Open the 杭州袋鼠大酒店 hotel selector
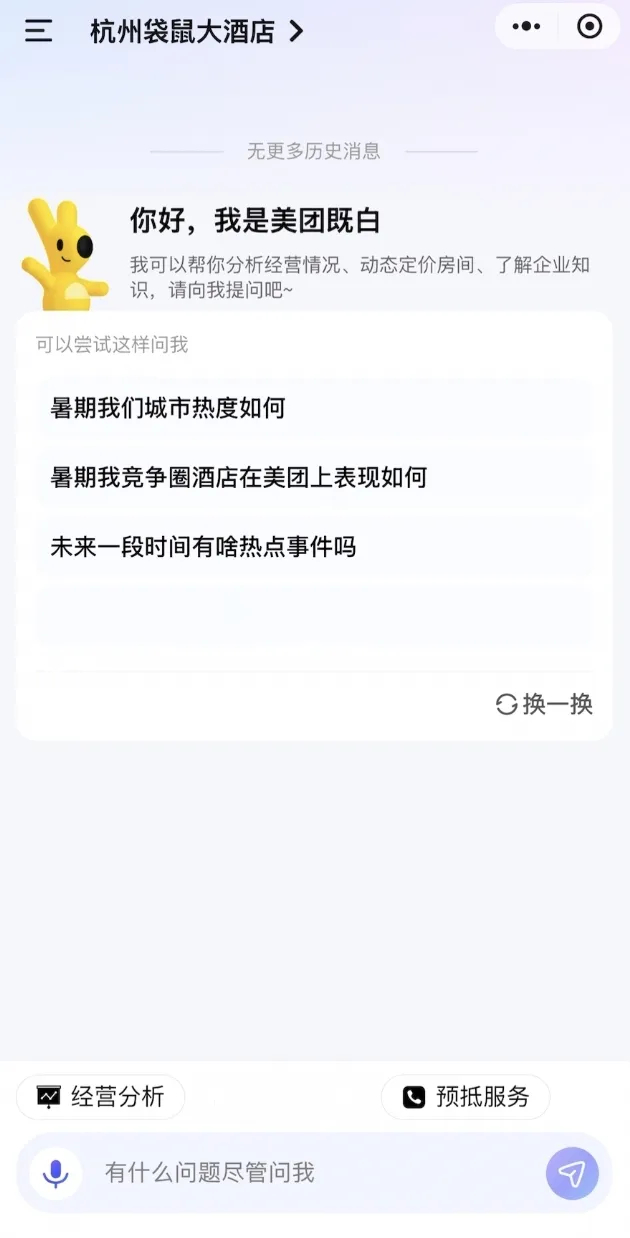 [x=196, y=32]
